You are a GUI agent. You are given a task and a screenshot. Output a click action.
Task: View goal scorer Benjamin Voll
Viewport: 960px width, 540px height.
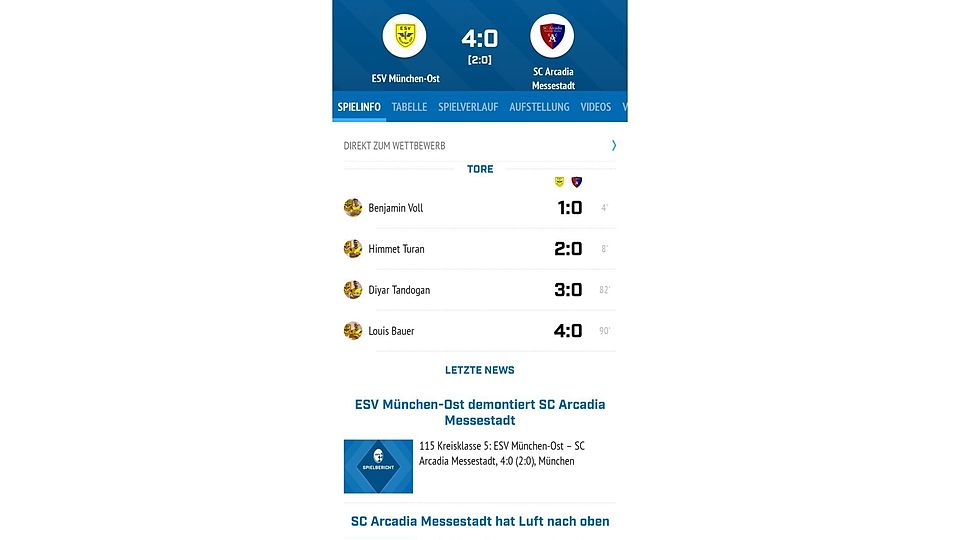pos(395,208)
